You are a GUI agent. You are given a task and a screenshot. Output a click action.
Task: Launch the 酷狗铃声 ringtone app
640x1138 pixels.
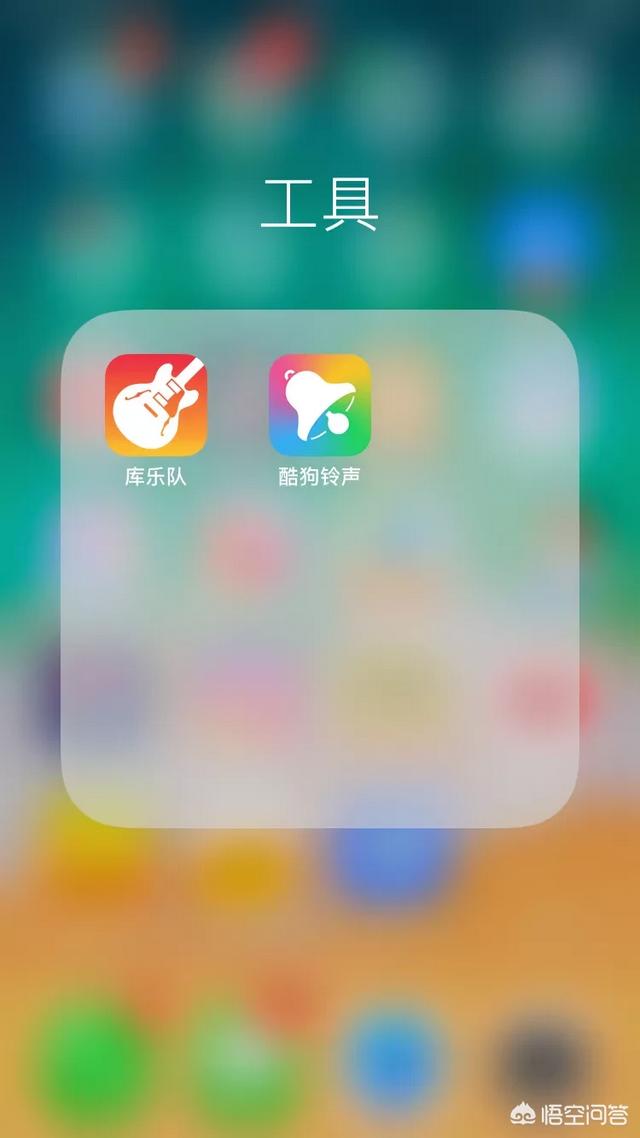[x=320, y=405]
